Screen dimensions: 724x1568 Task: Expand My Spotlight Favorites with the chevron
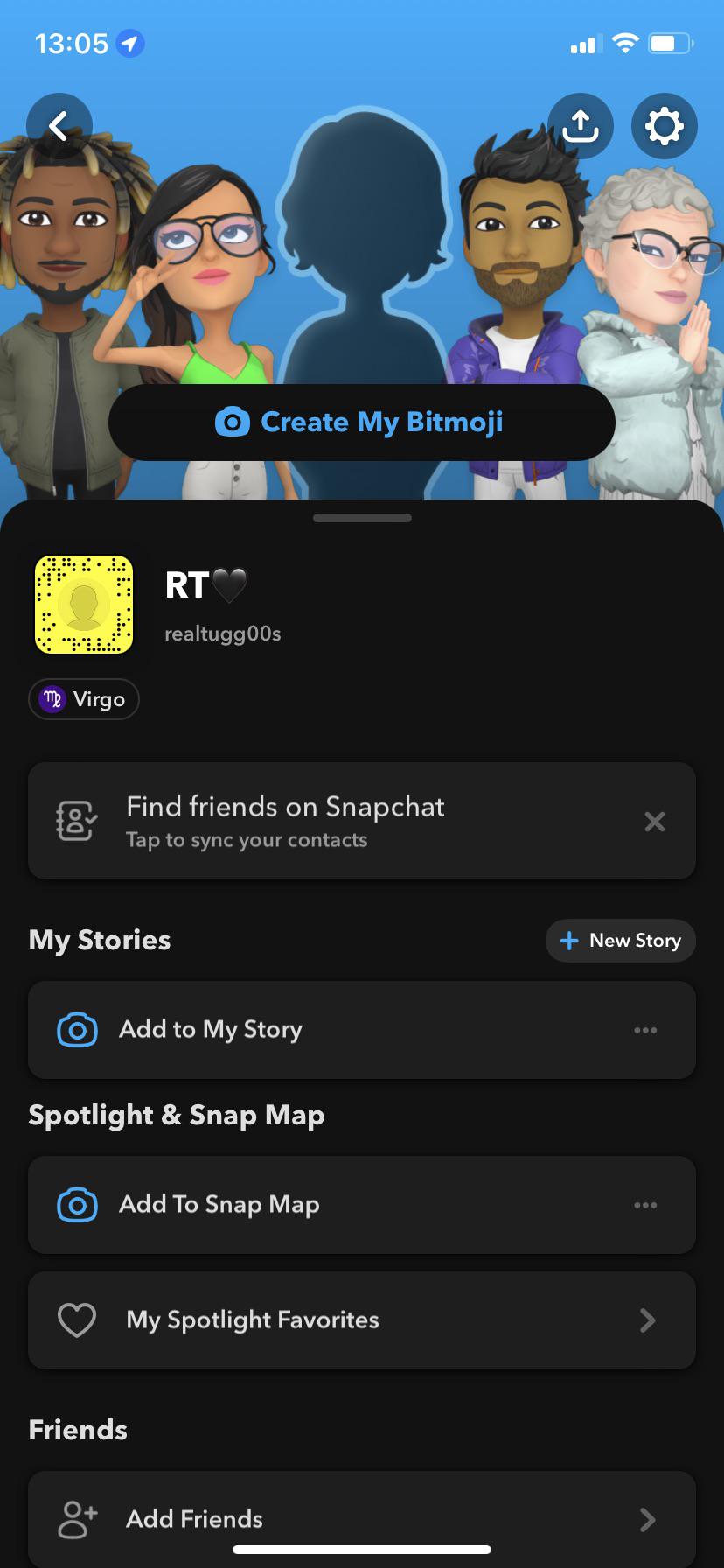647,1320
